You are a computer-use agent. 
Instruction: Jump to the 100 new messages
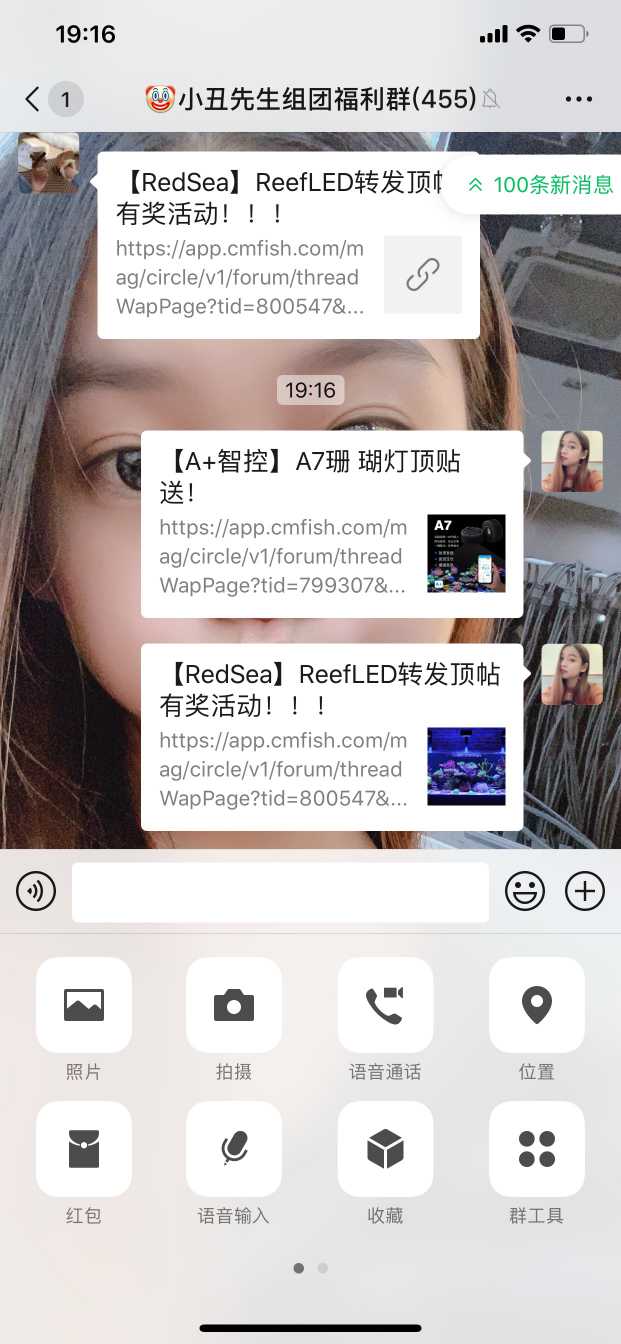pyautogui.click(x=540, y=185)
